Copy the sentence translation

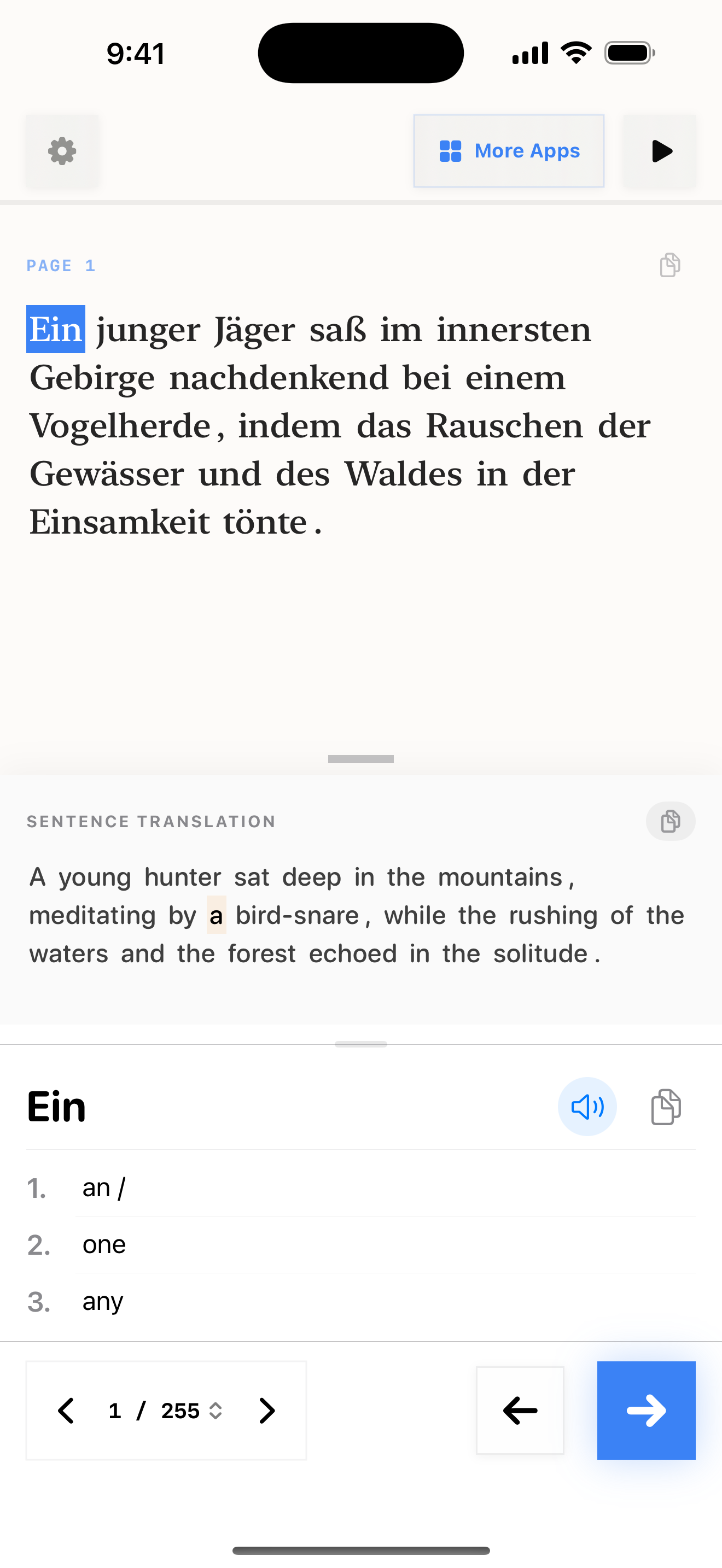[x=669, y=821]
